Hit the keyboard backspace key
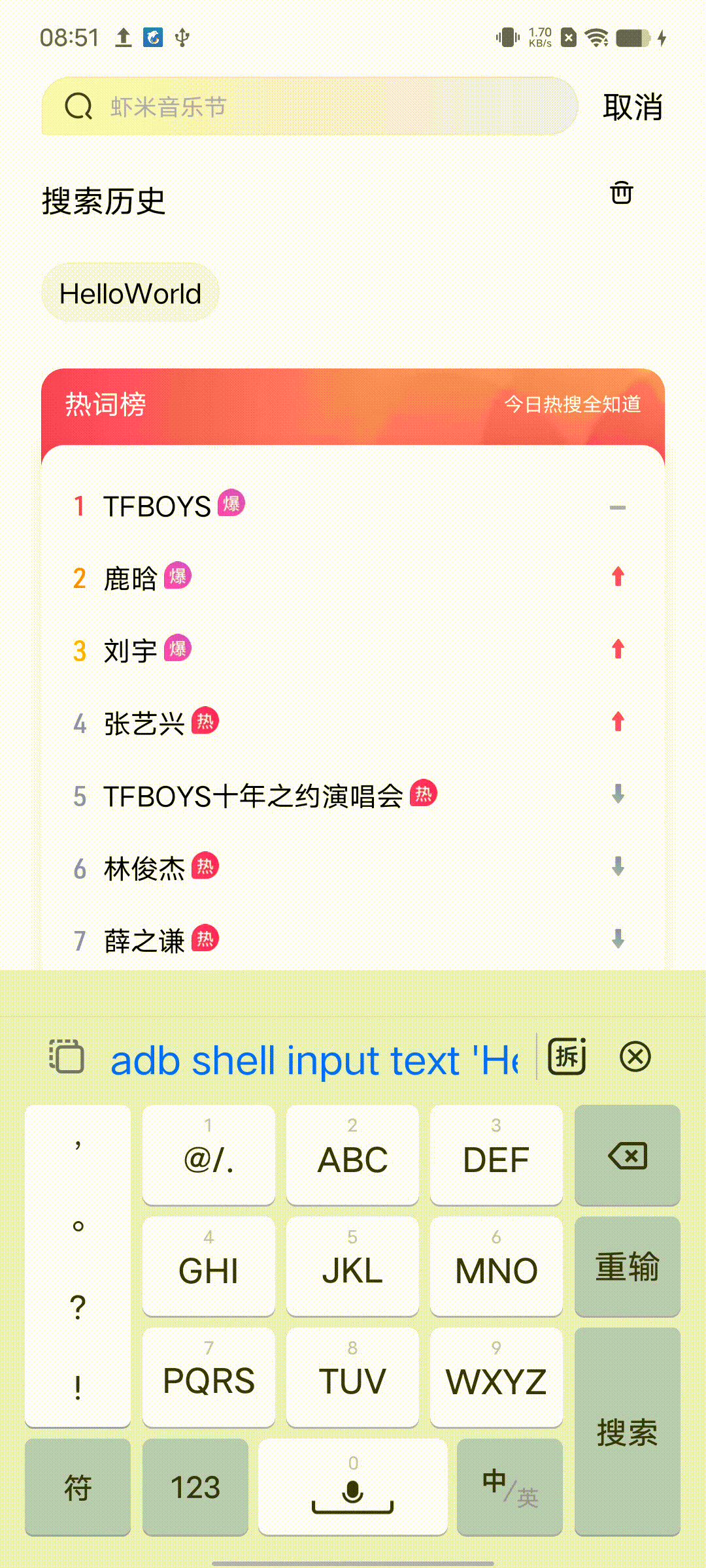 628,1155
